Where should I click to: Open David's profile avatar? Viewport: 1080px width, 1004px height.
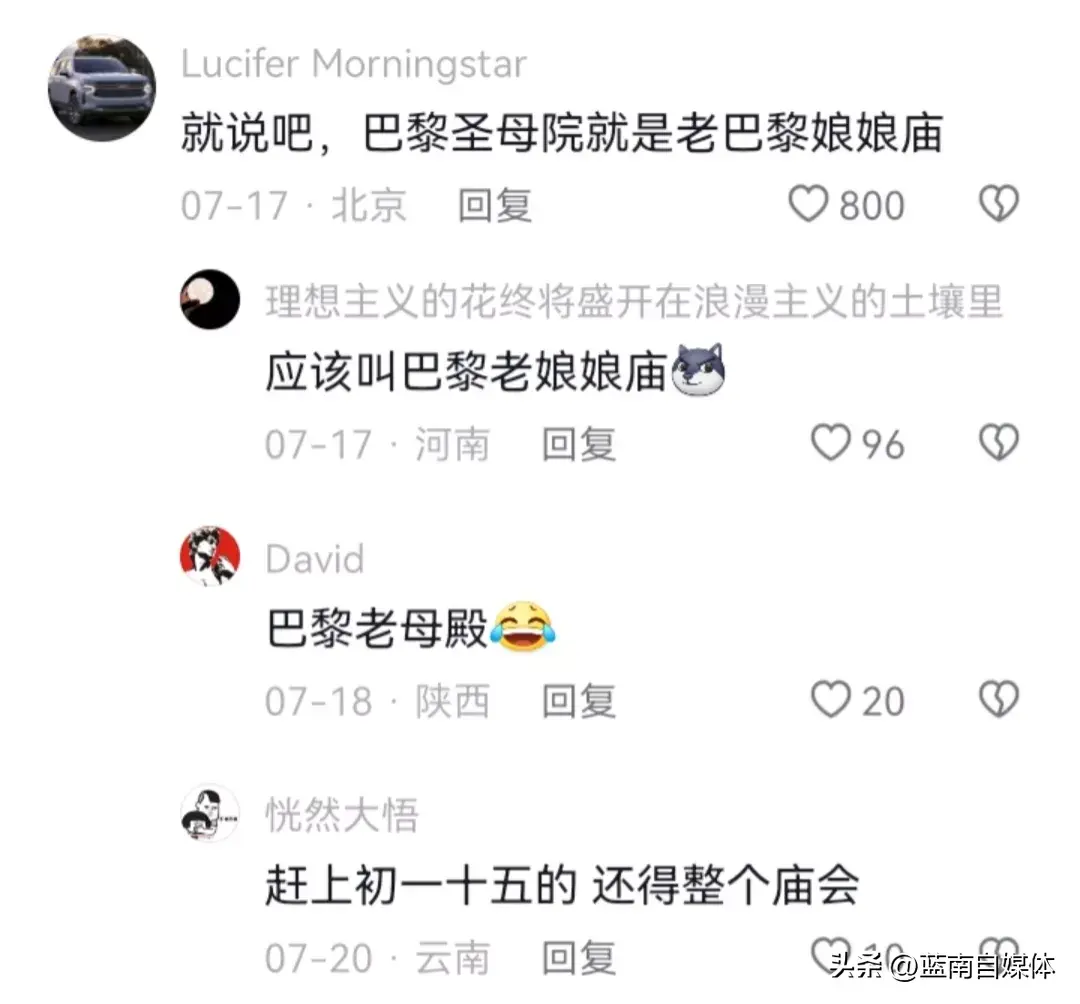(x=210, y=556)
